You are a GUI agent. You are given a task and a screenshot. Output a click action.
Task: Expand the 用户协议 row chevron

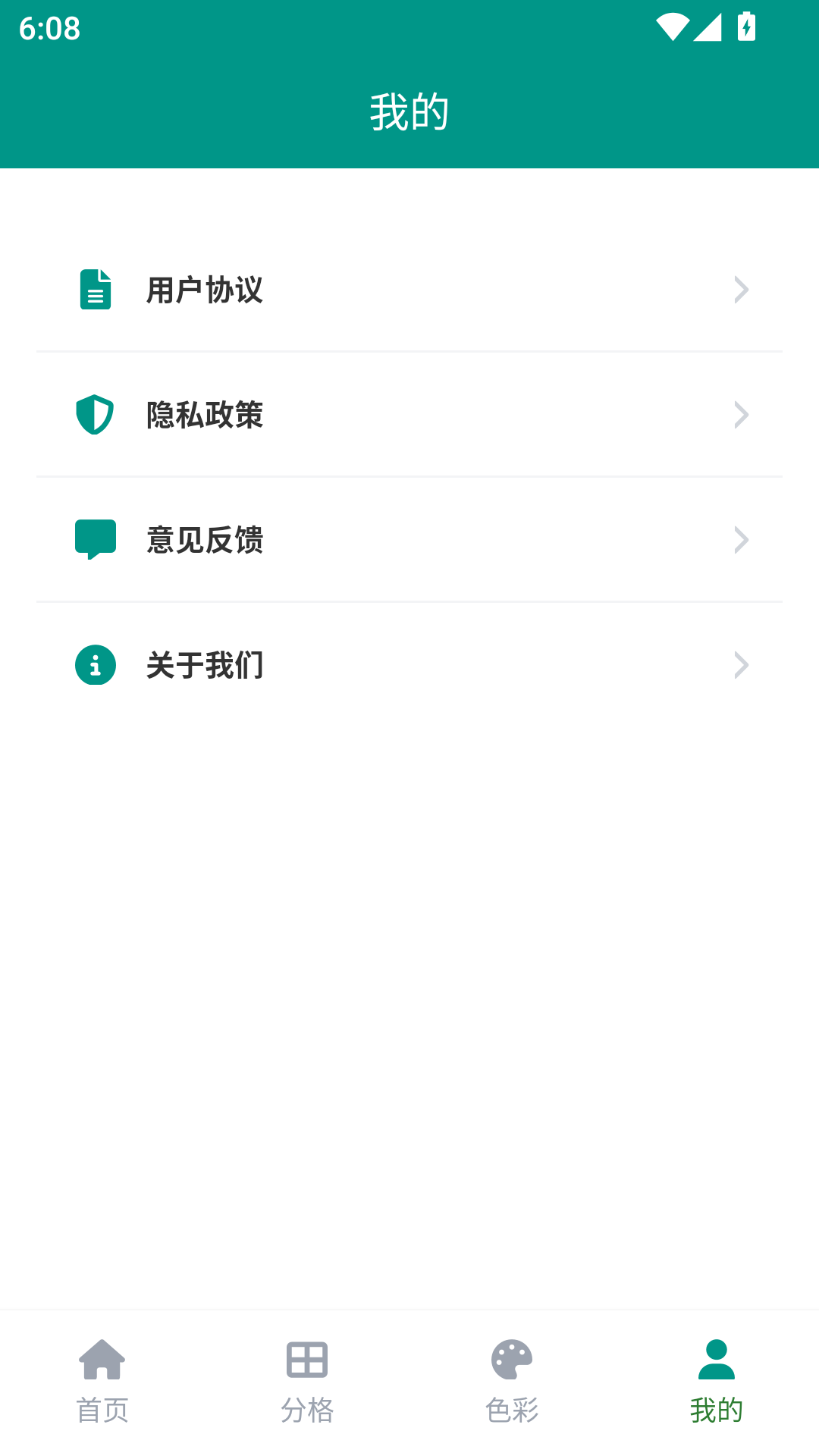point(740,289)
